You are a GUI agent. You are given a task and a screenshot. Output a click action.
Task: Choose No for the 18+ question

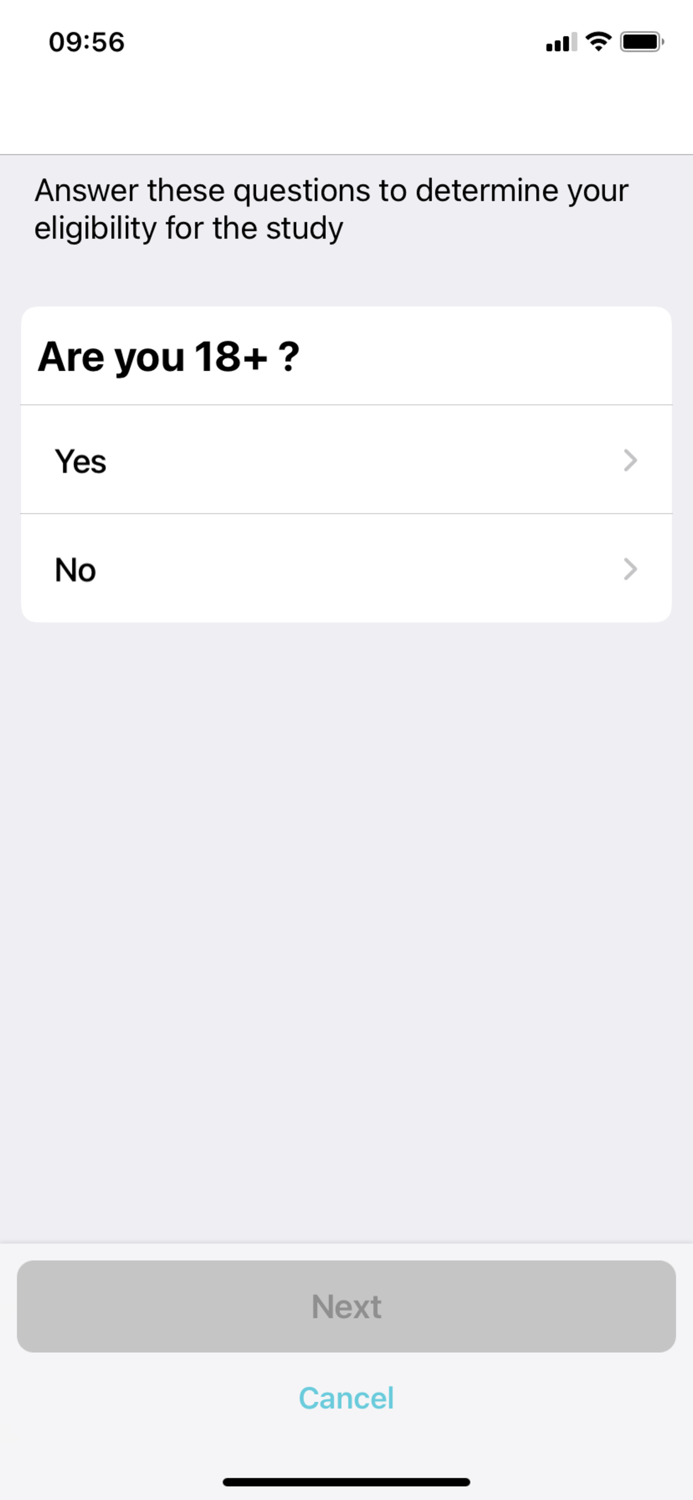[x=346, y=570]
